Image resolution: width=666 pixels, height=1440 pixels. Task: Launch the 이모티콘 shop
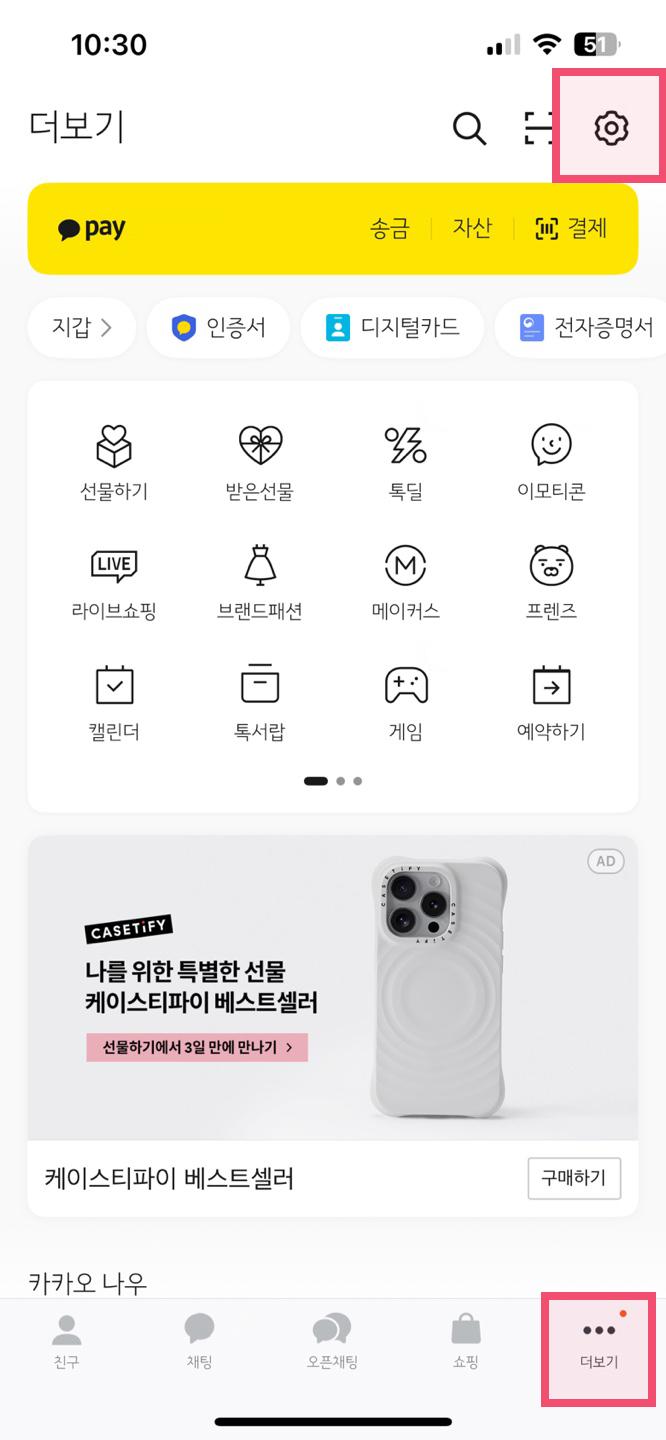pyautogui.click(x=551, y=461)
